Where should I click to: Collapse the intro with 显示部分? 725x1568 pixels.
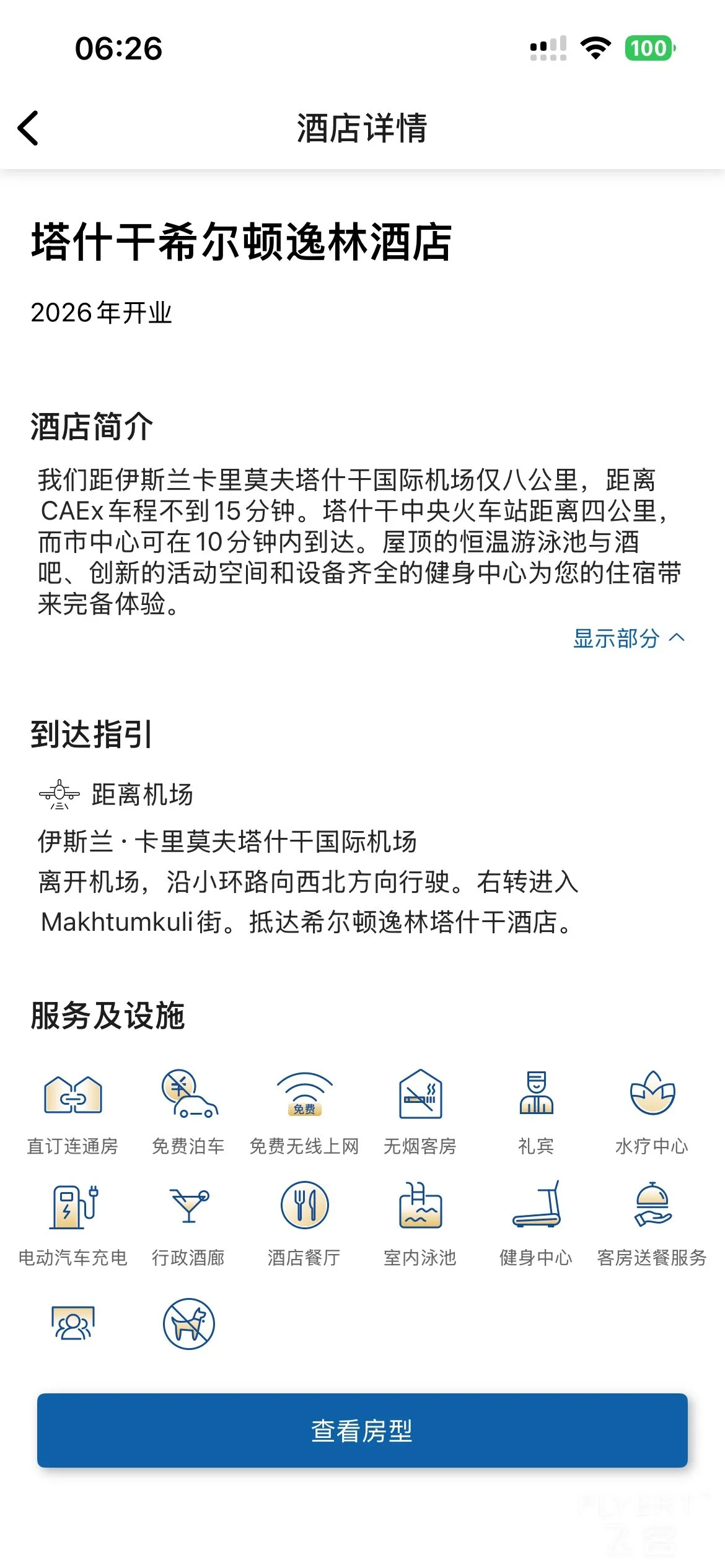[x=628, y=638]
